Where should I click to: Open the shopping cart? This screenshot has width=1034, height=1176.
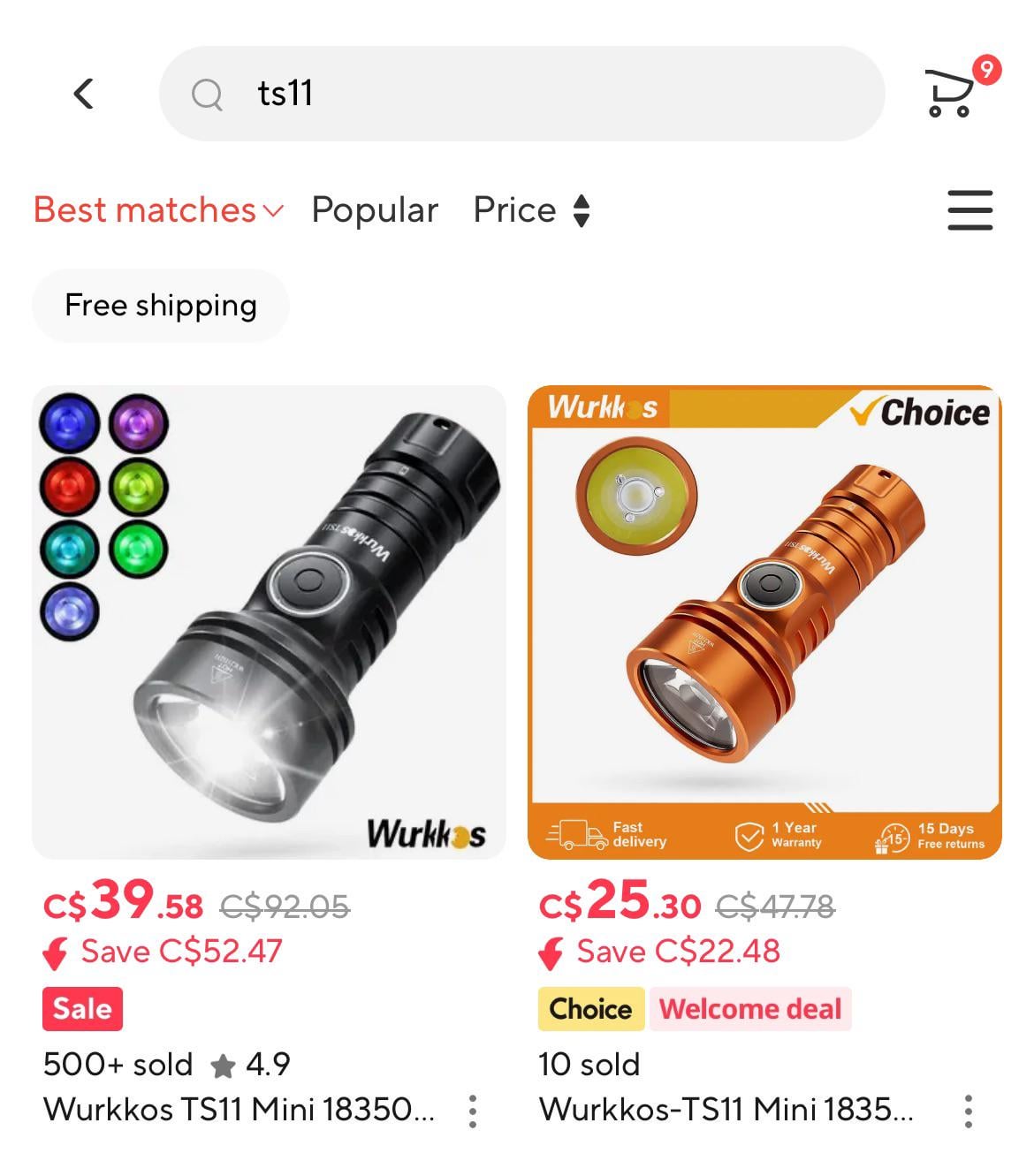[x=951, y=92]
